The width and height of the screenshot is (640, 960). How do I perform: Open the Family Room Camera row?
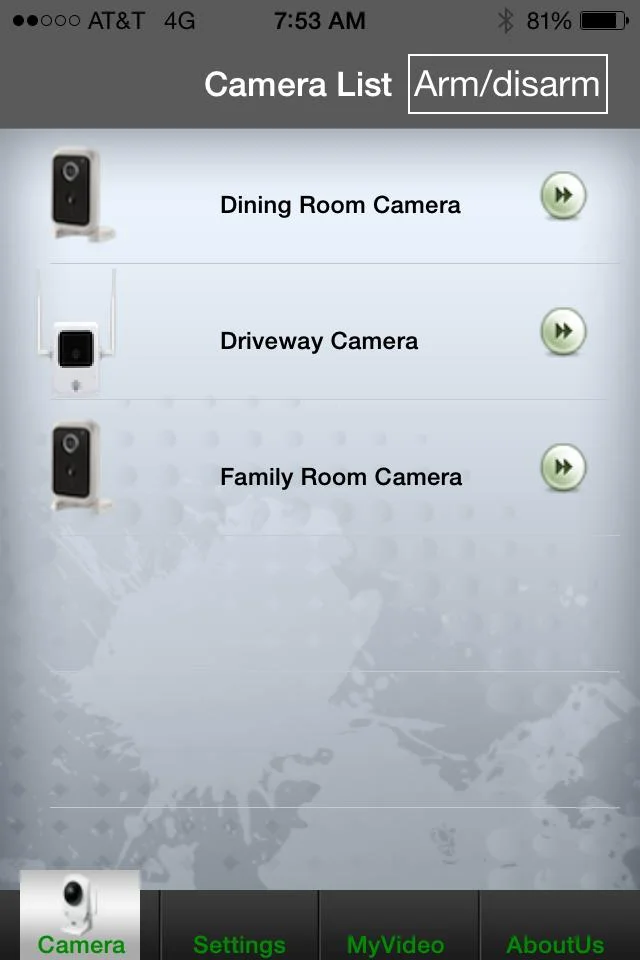[340, 477]
